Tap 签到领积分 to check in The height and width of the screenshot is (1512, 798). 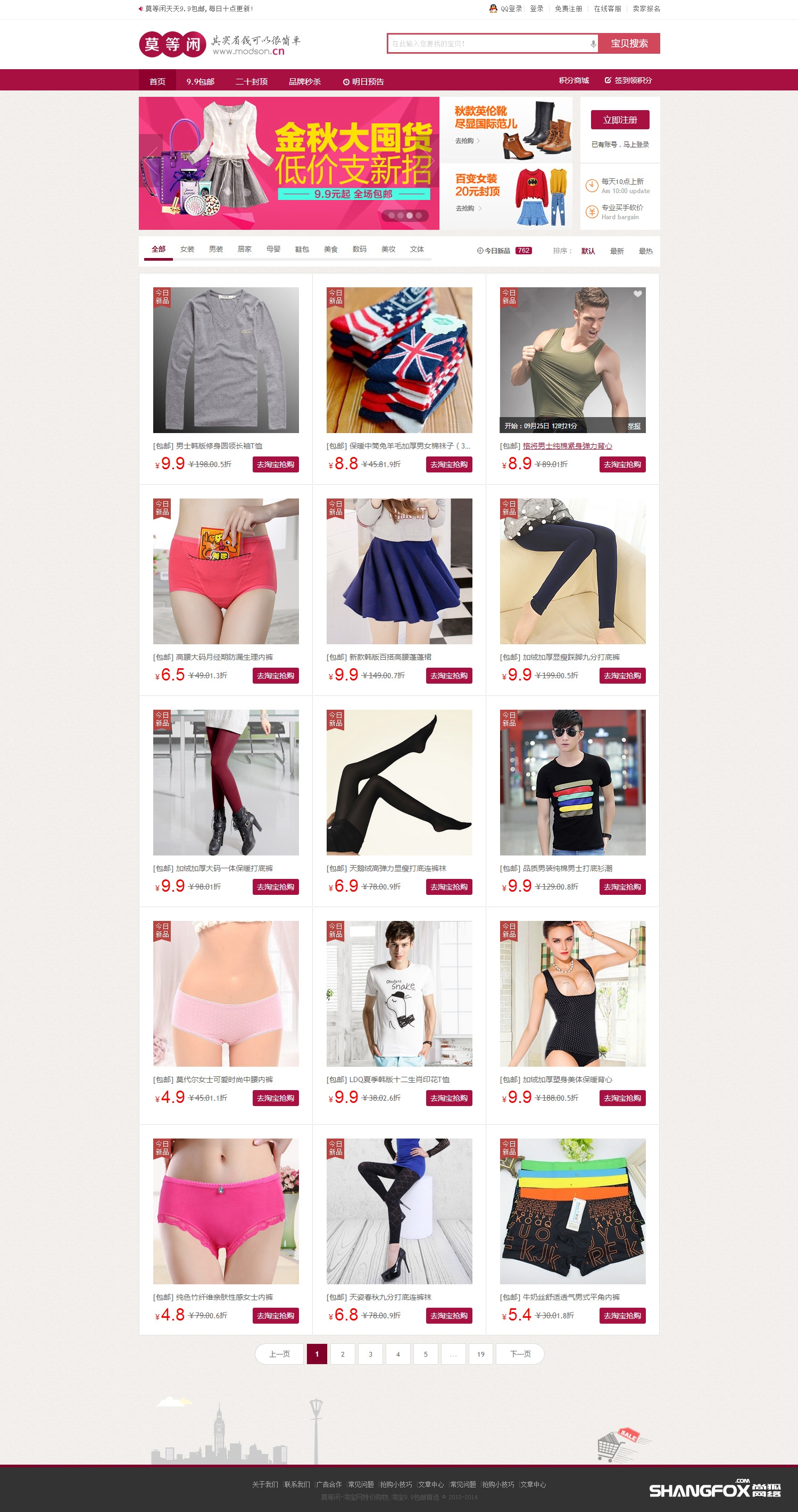[x=628, y=80]
